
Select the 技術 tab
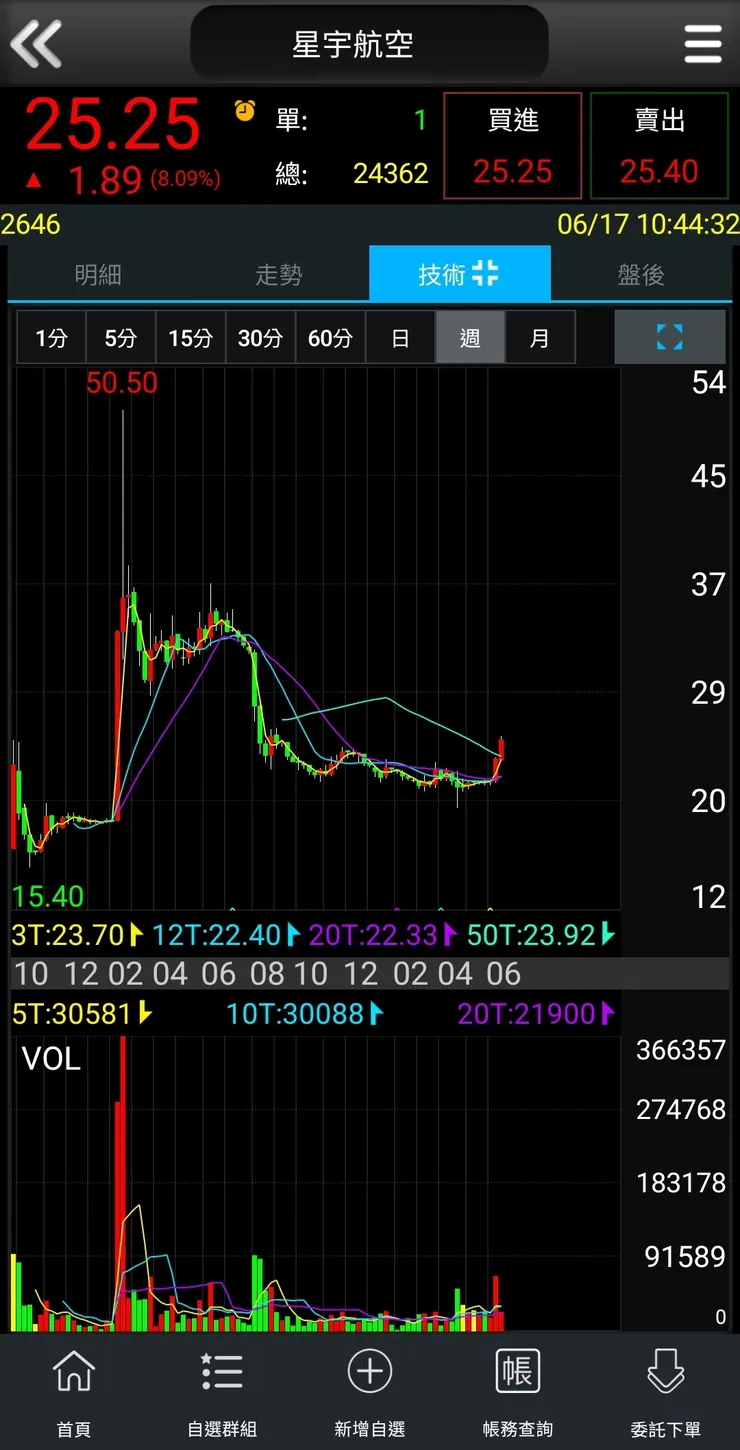tap(459, 274)
